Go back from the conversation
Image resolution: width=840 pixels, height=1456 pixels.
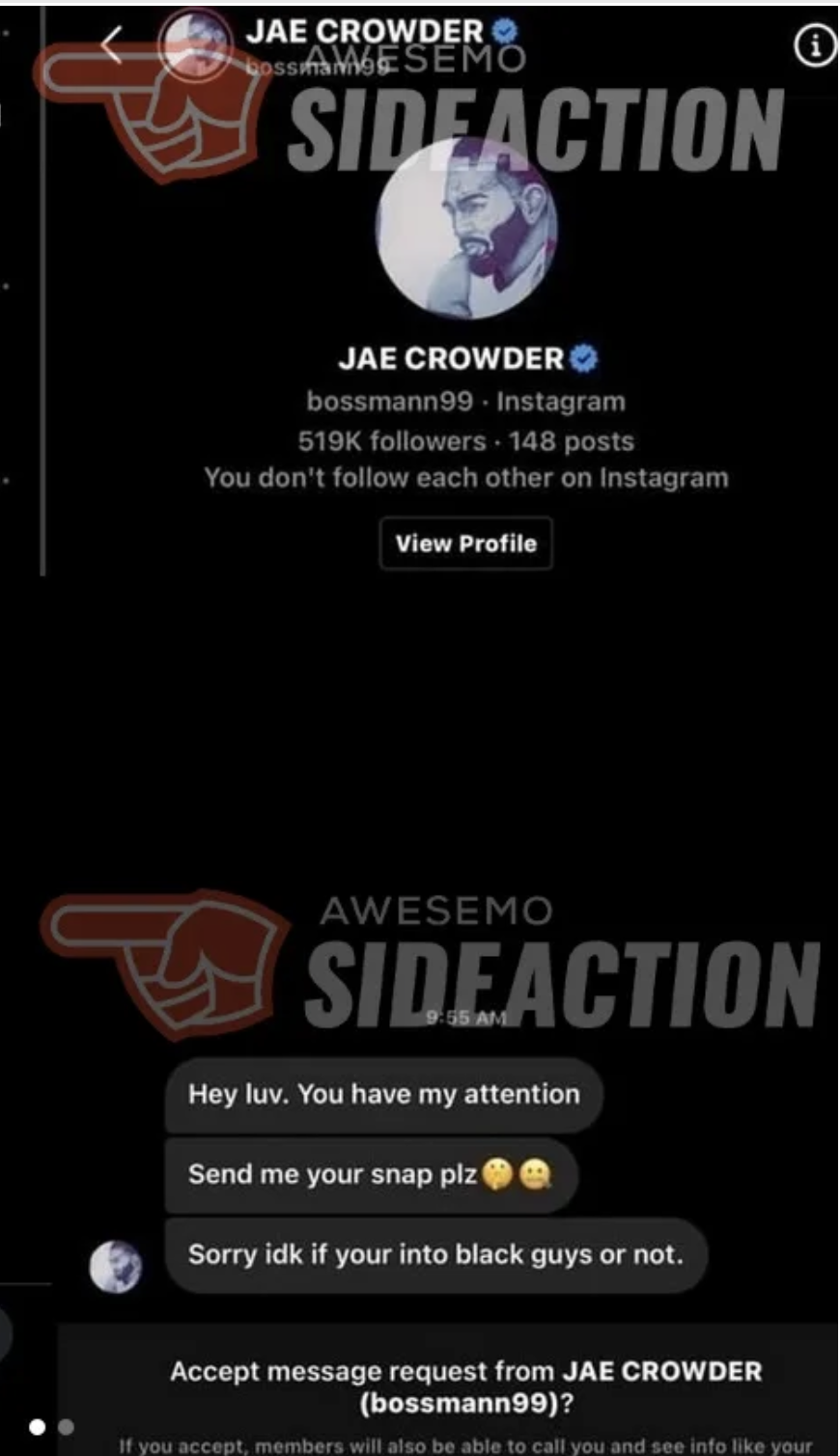pos(113,44)
